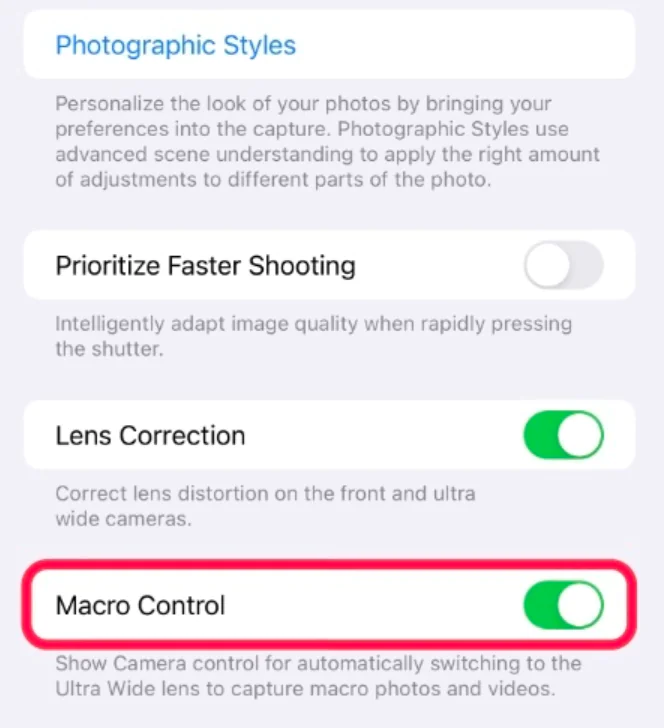
Task: Open Photographic Styles
Action: tap(176, 45)
